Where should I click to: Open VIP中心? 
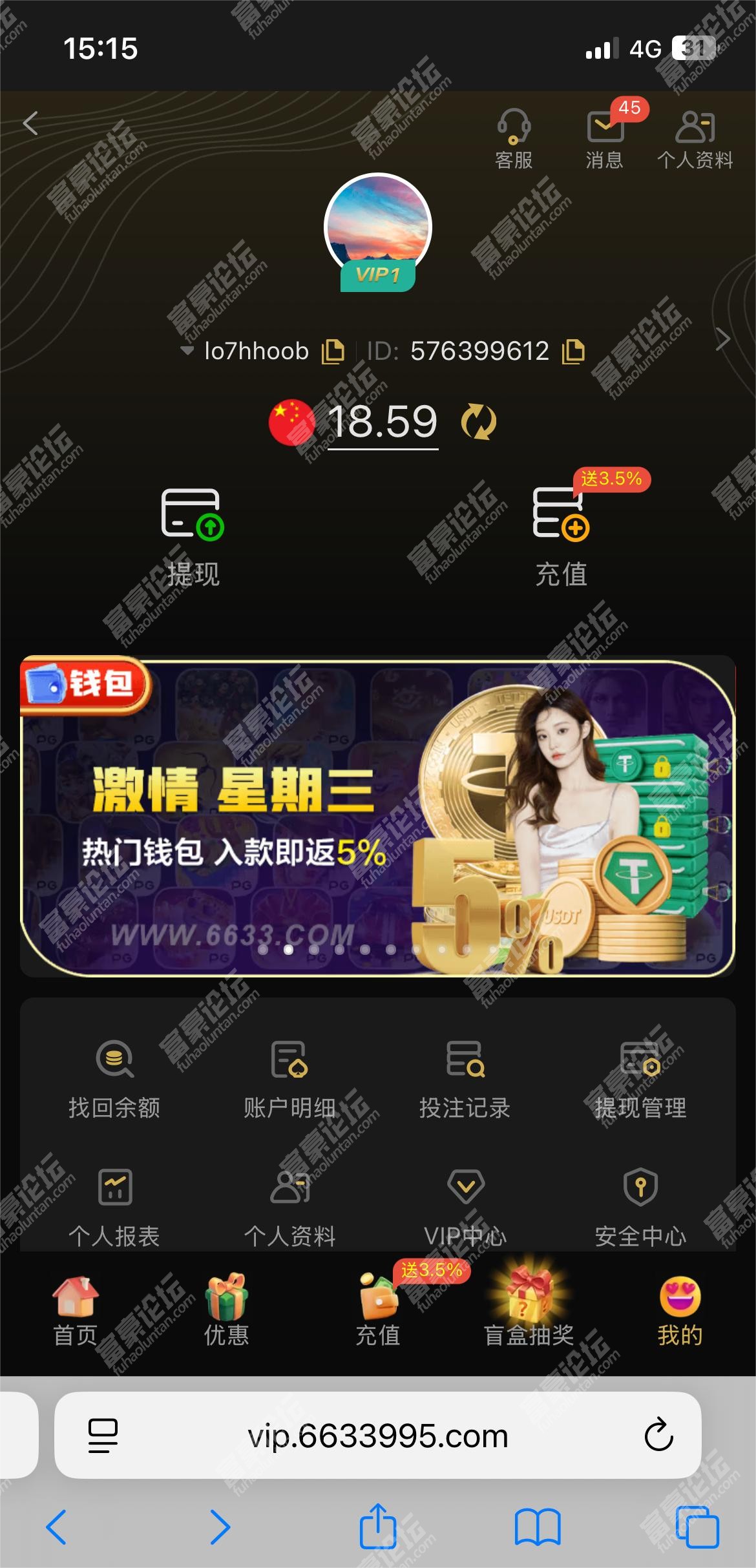point(465,1207)
